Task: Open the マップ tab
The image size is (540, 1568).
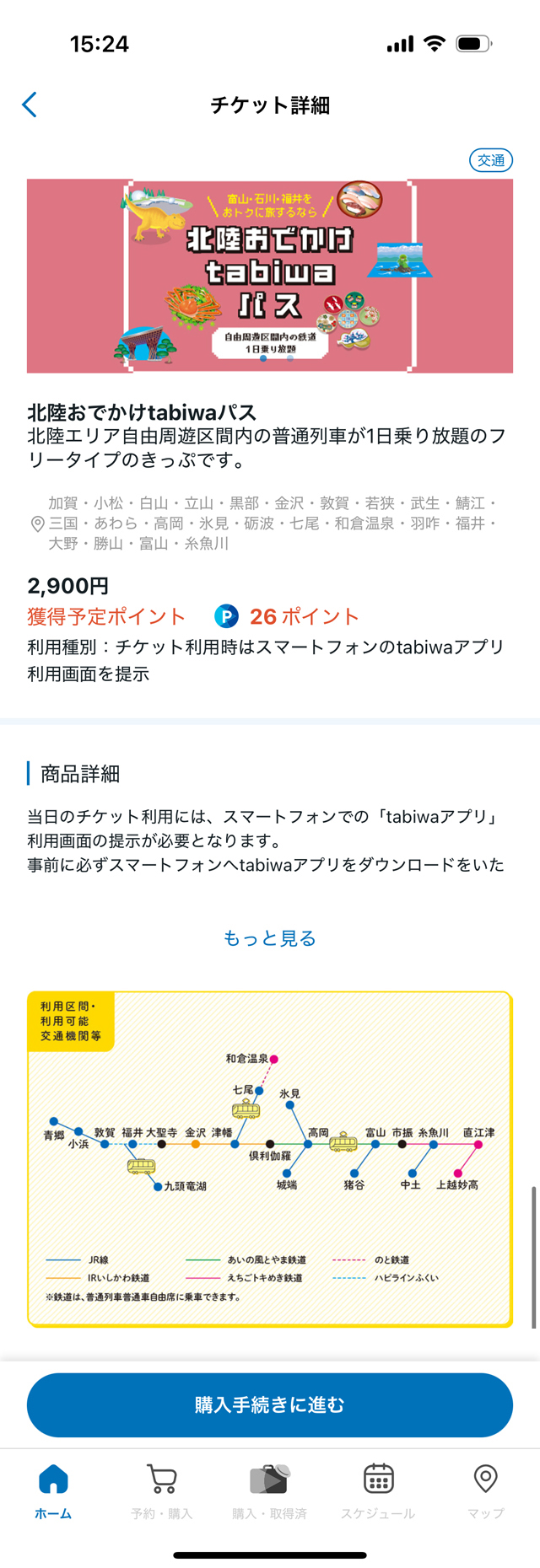Action: [x=486, y=1490]
